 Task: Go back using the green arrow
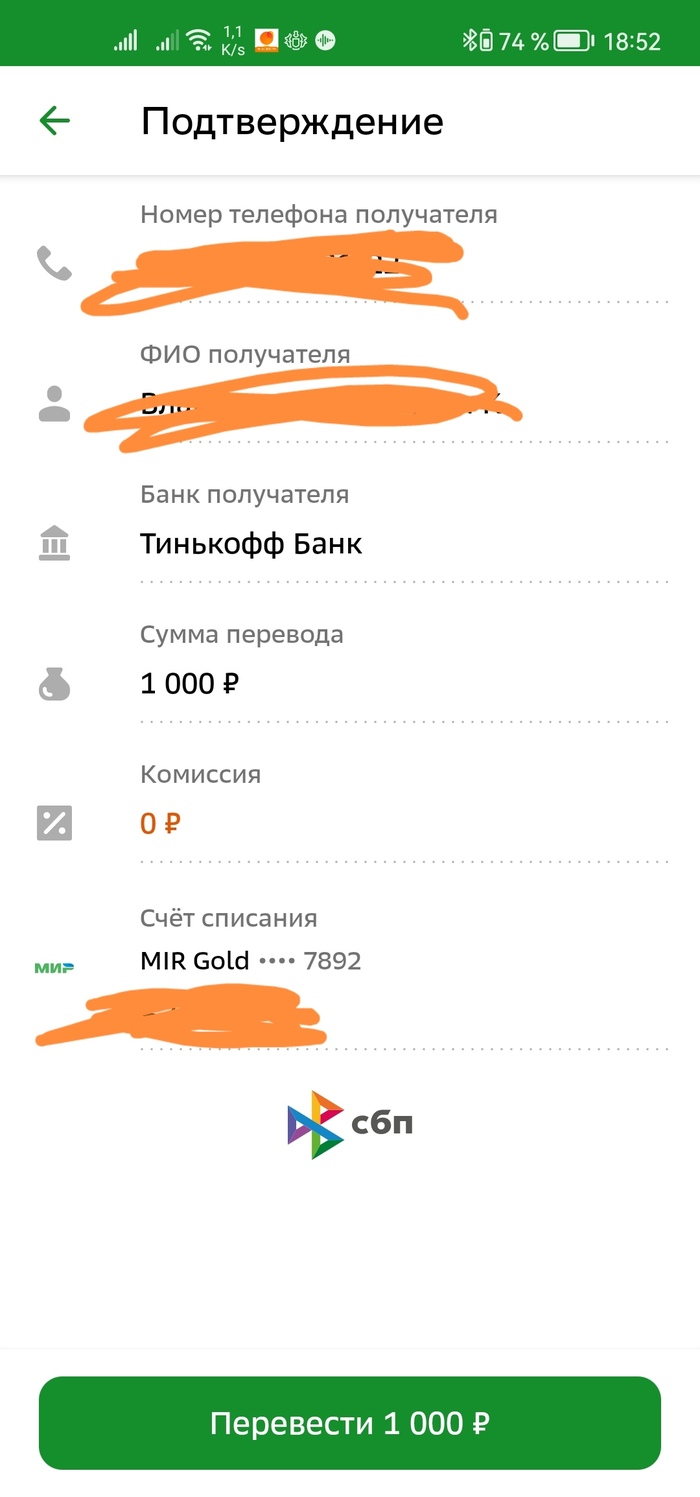tap(54, 122)
